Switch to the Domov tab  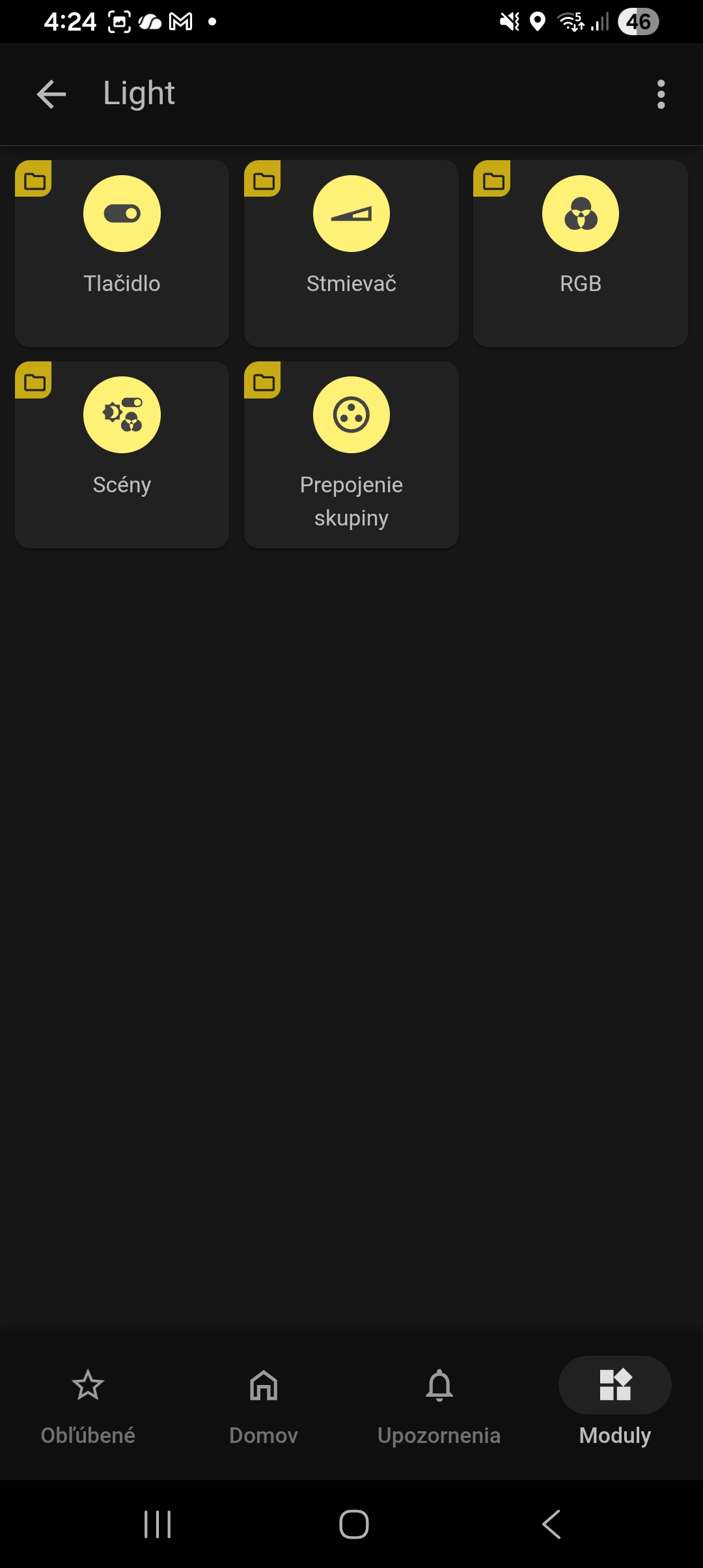(264, 1407)
